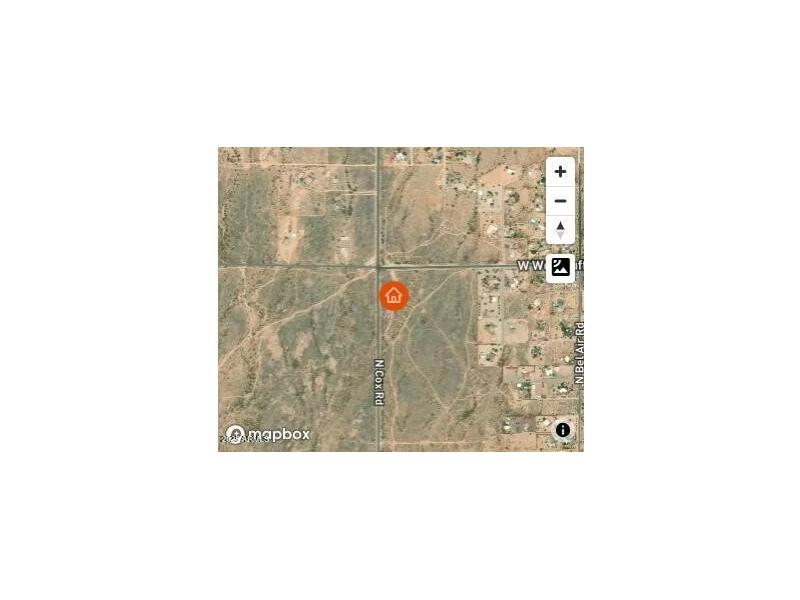This screenshot has height=600, width=800.
Task: Zoom out of the map
Action: click(560, 201)
